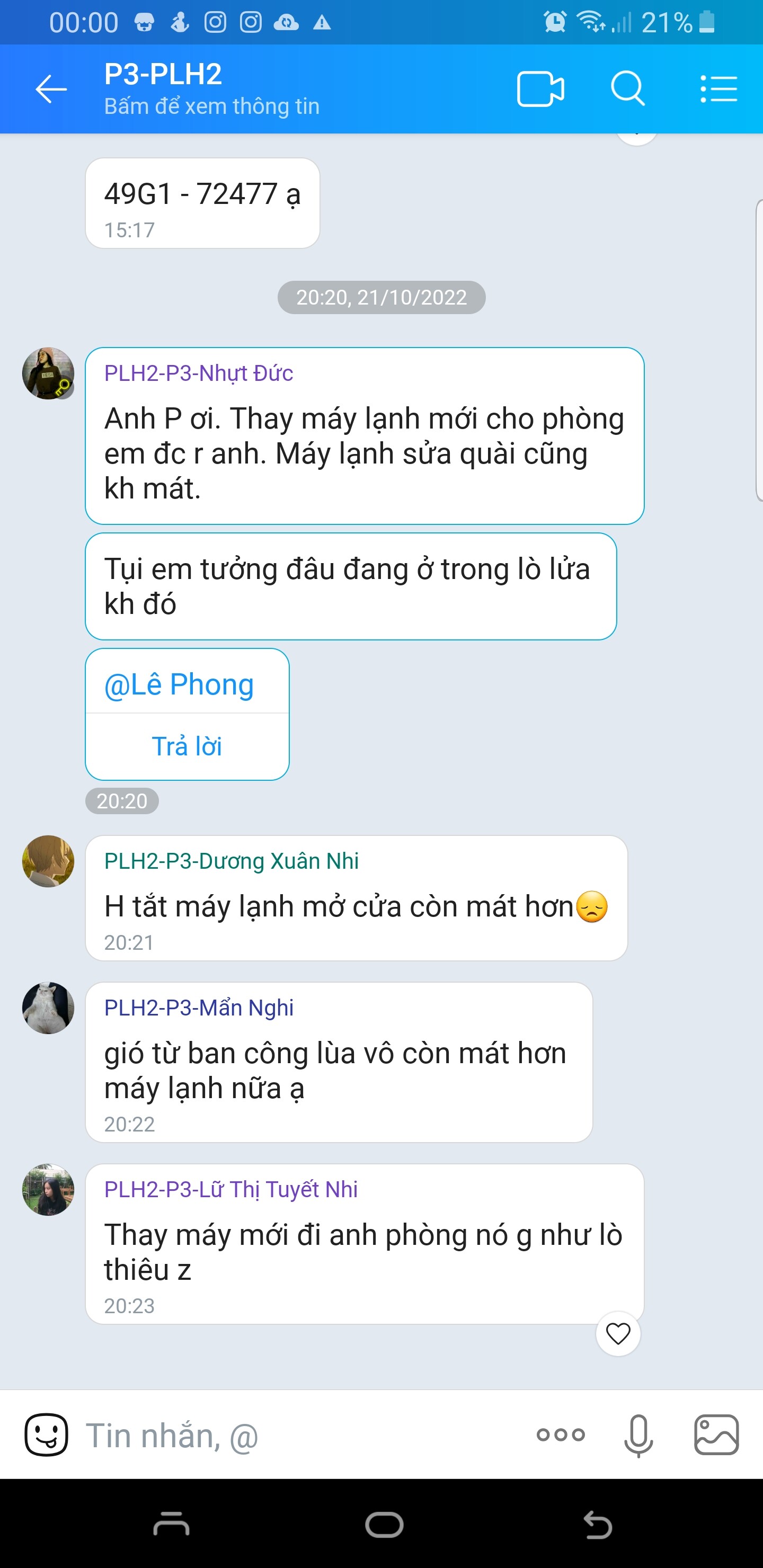
Task: Open the sticker and emoji picker
Action: [x=46, y=1435]
